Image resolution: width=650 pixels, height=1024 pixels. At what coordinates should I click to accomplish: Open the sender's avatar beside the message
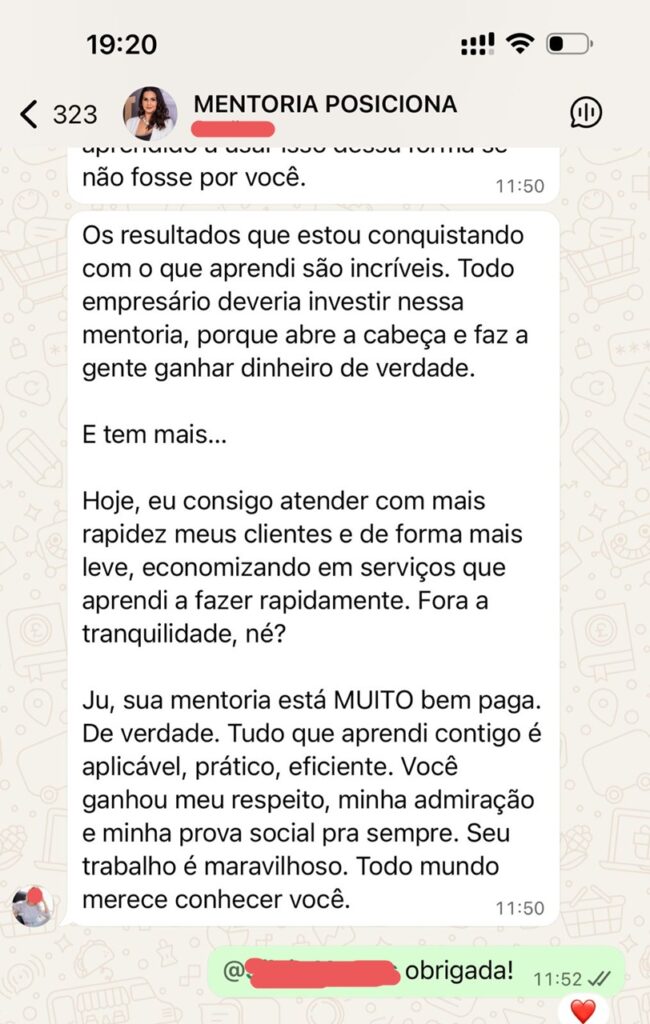[x=33, y=905]
